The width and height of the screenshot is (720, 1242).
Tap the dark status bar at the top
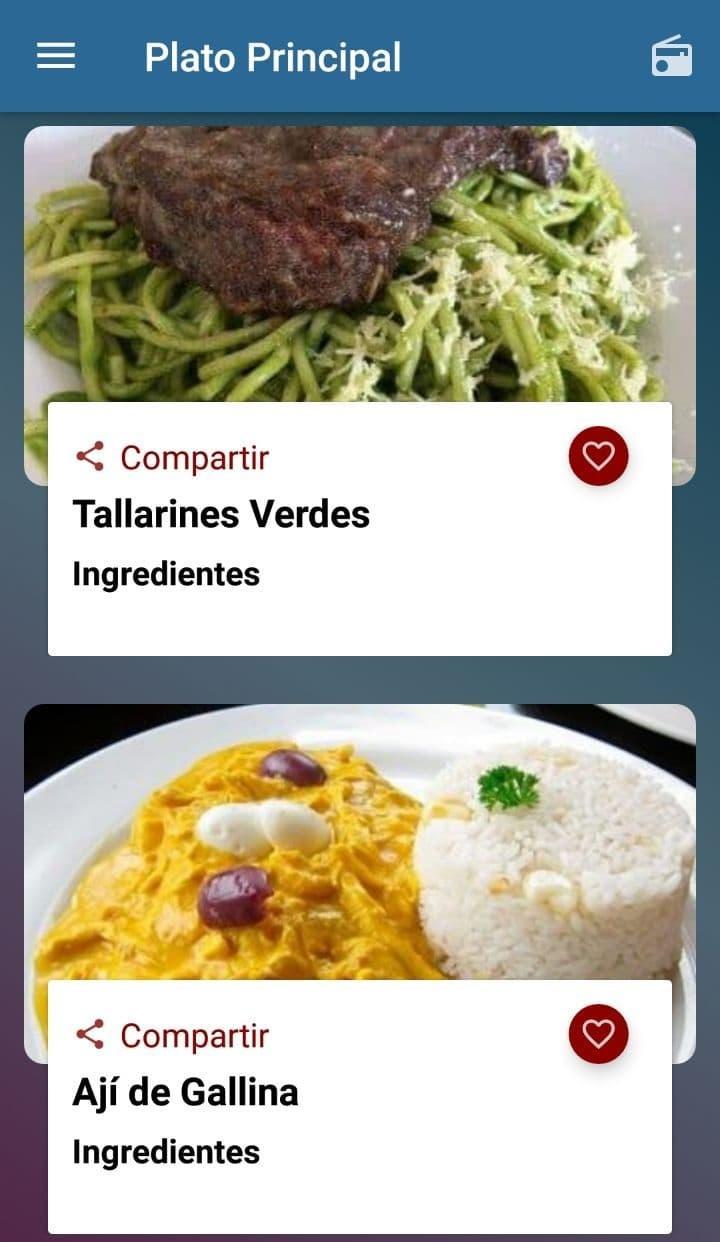360,8
